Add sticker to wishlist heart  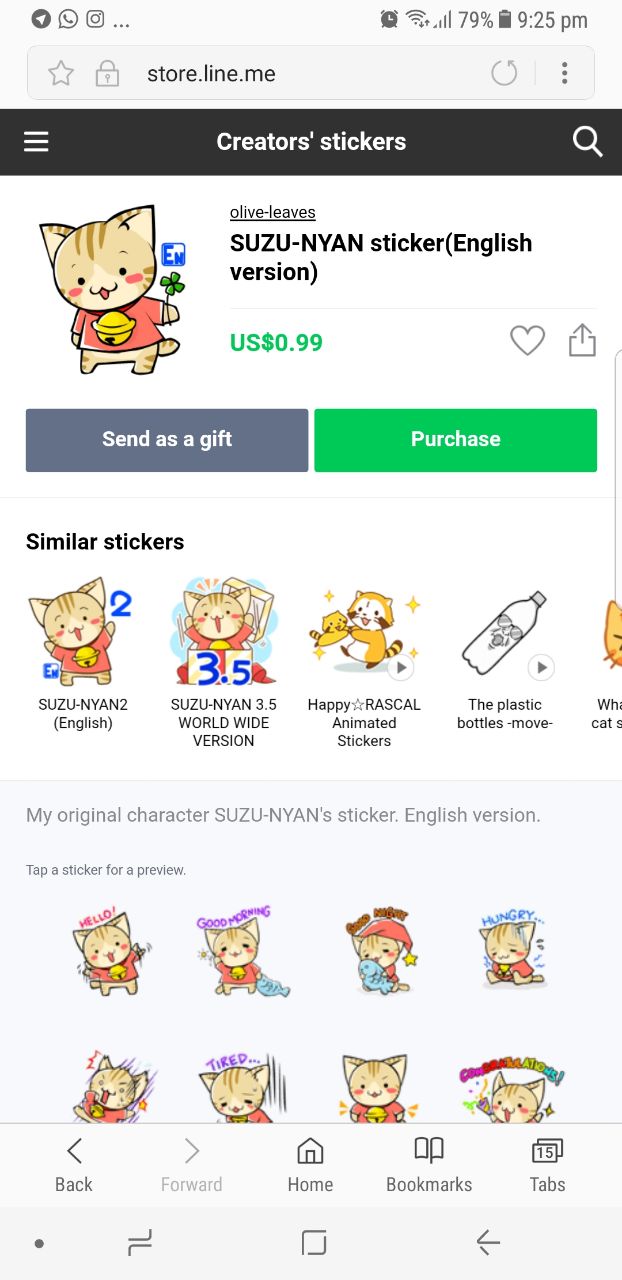coord(527,341)
